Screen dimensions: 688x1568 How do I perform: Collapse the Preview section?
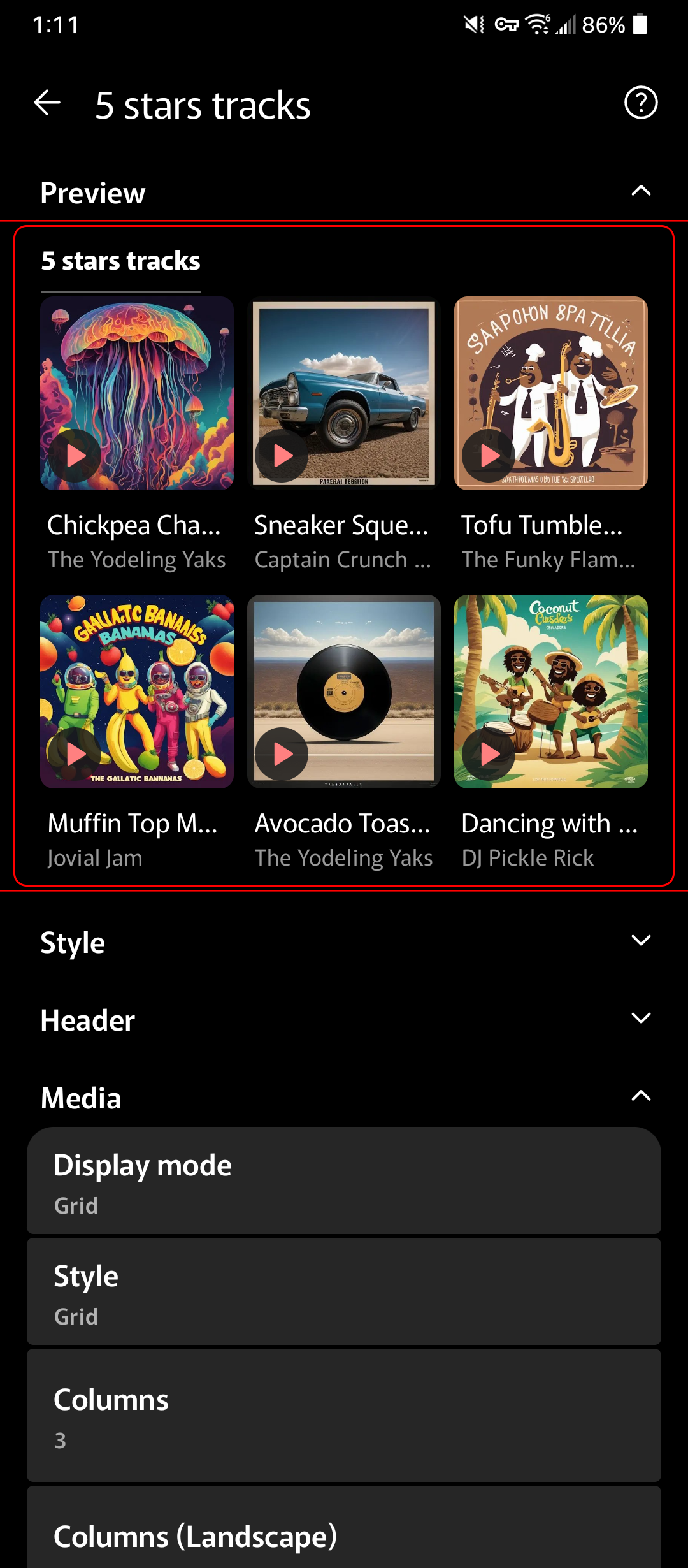(x=640, y=191)
